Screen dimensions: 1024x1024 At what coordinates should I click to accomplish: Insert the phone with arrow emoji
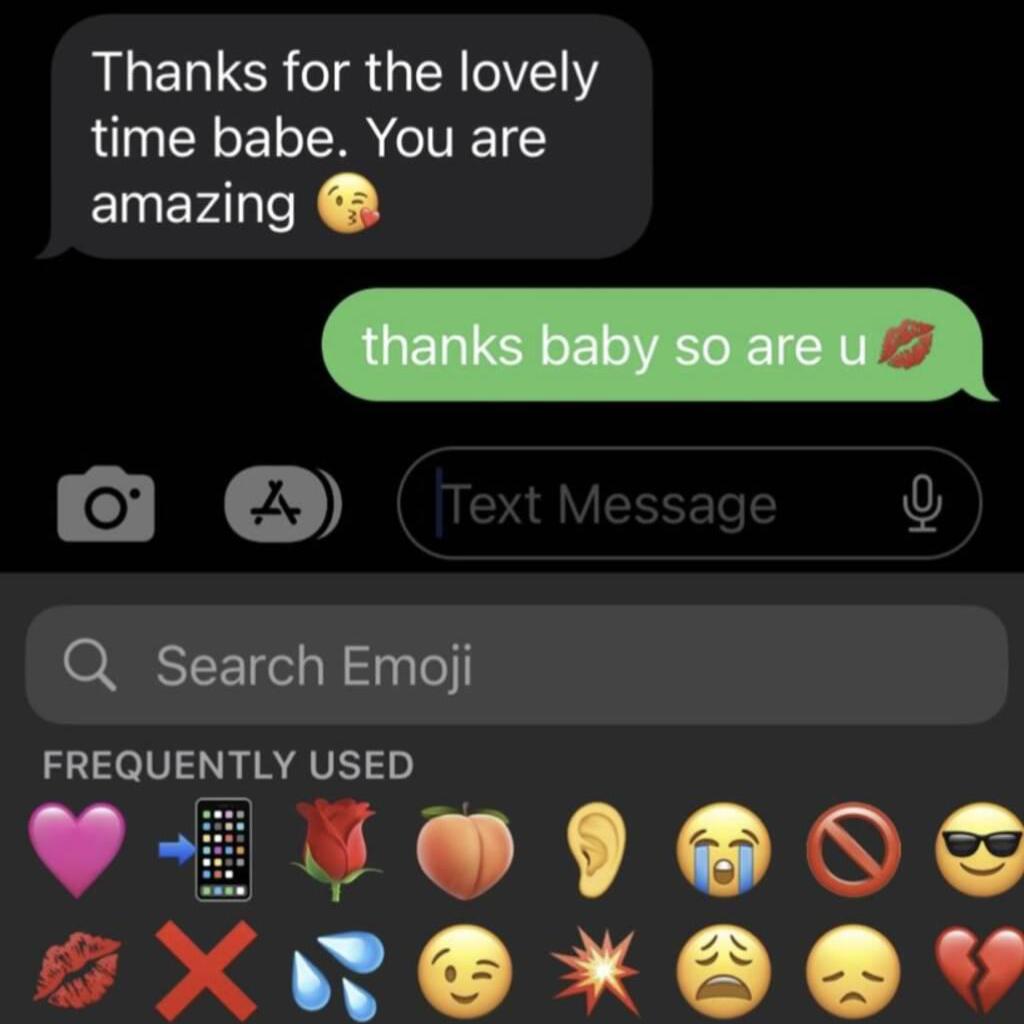coord(208,850)
